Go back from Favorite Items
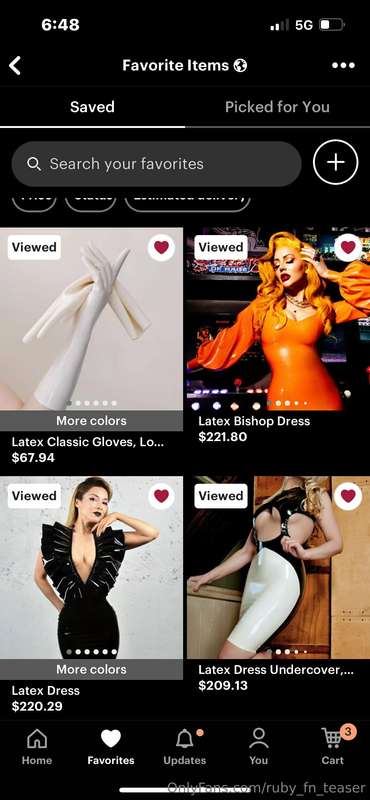Screen dimensions: 370x800 tap(15, 66)
